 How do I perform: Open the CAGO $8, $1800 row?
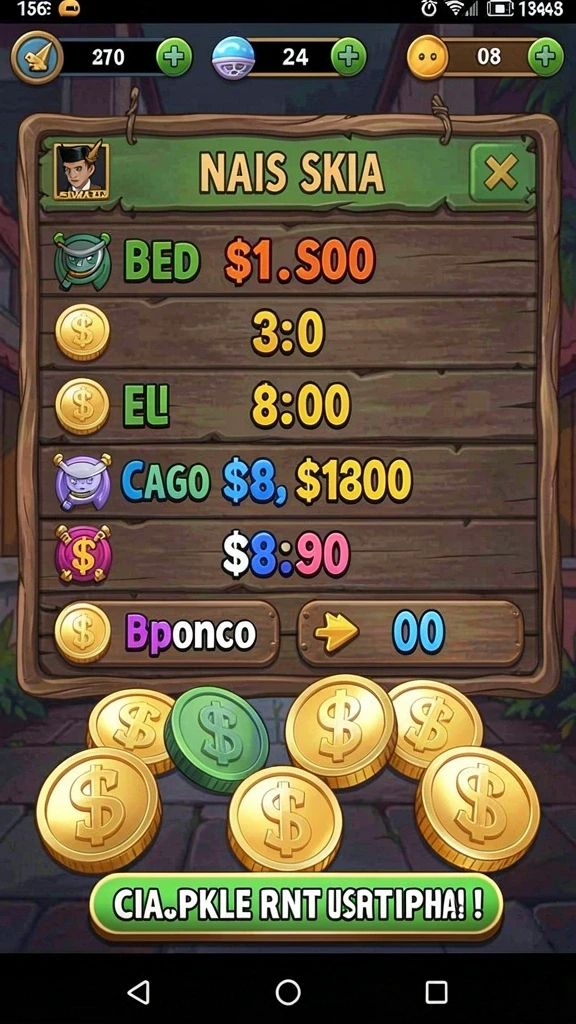[288, 482]
